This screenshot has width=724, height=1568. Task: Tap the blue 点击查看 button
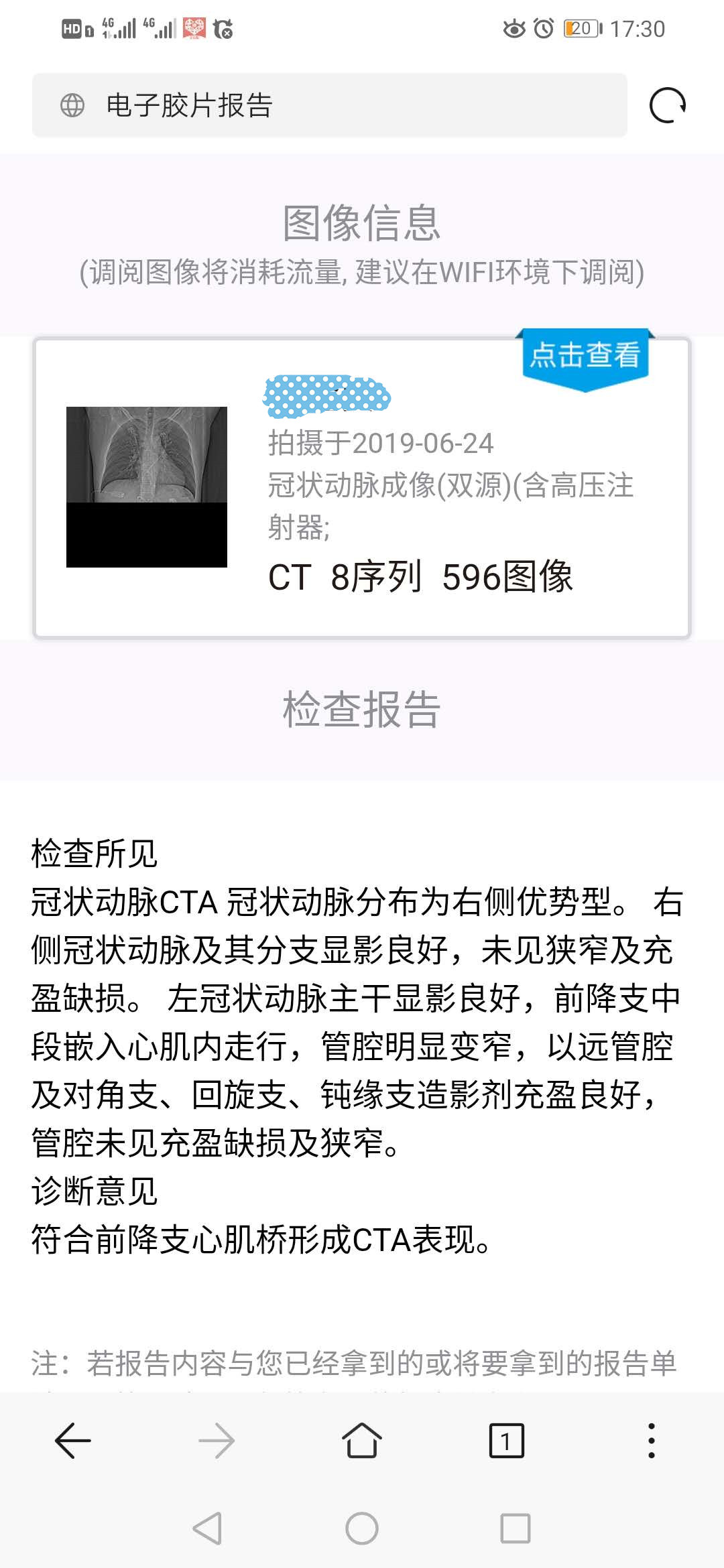[585, 357]
